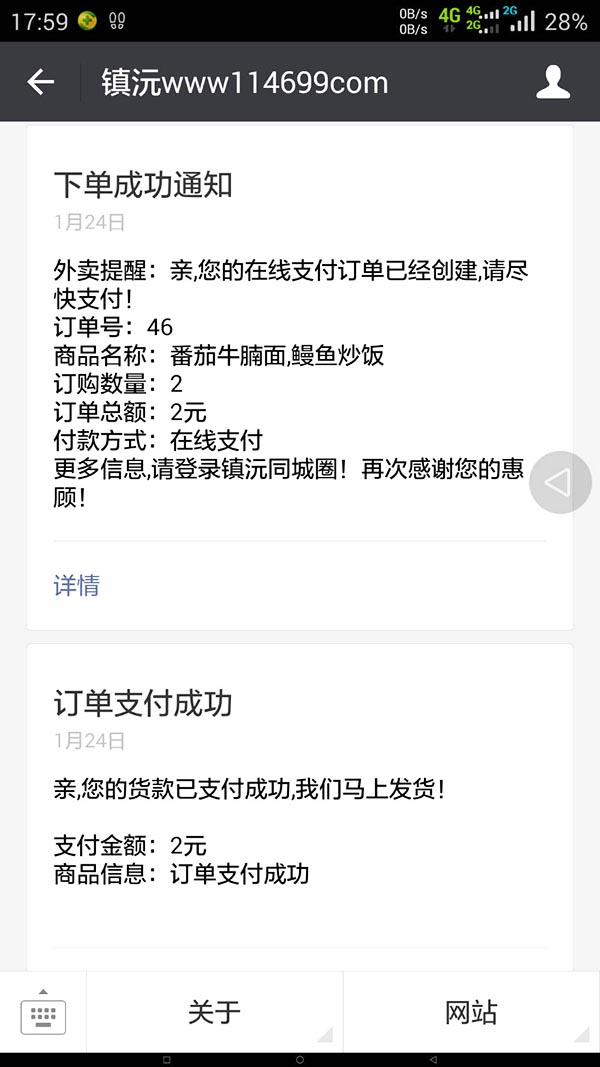Open the 网站 menu
Image resolution: width=600 pixels, height=1067 pixels.
[471, 1012]
